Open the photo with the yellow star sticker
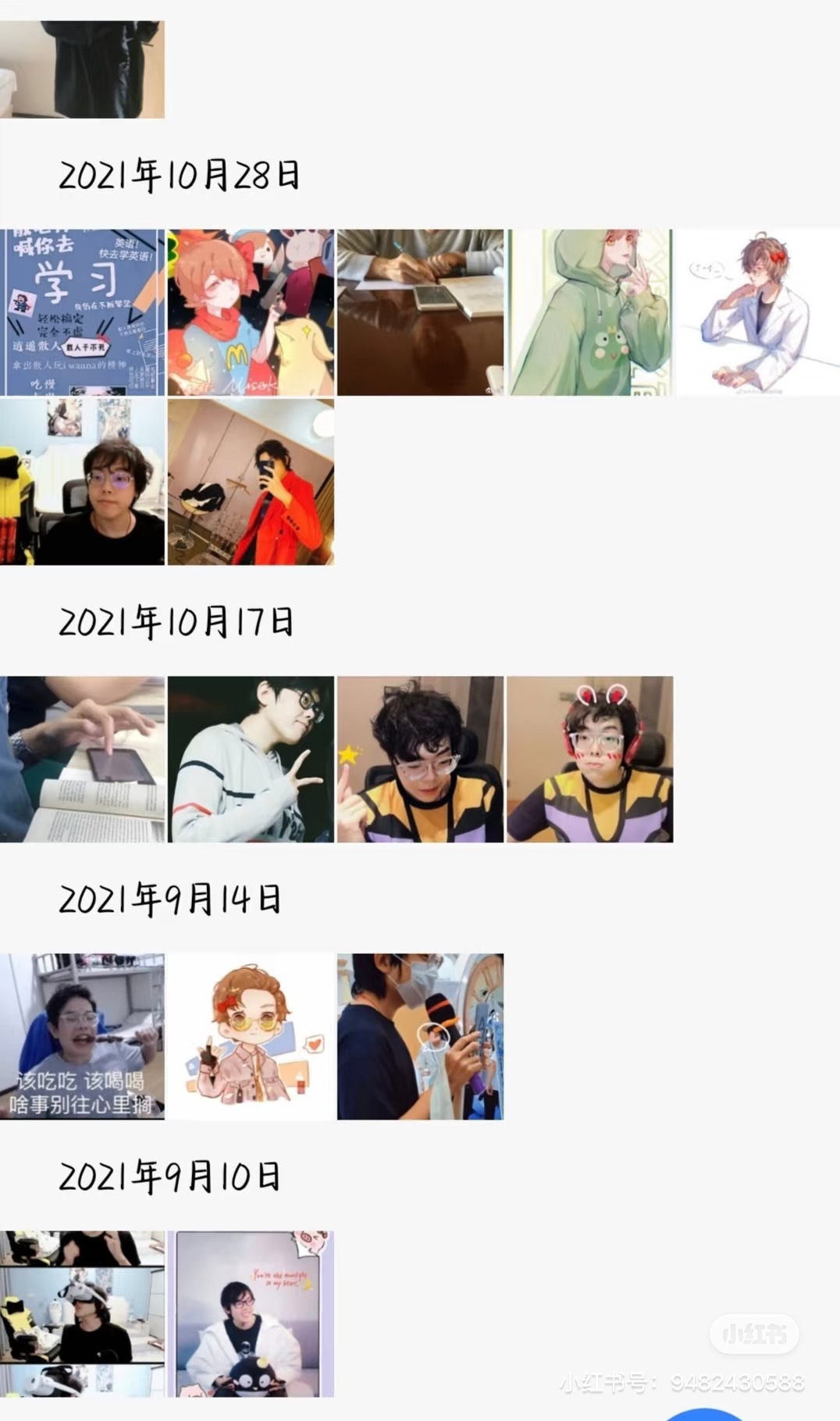Image resolution: width=840 pixels, height=1421 pixels. (420, 759)
